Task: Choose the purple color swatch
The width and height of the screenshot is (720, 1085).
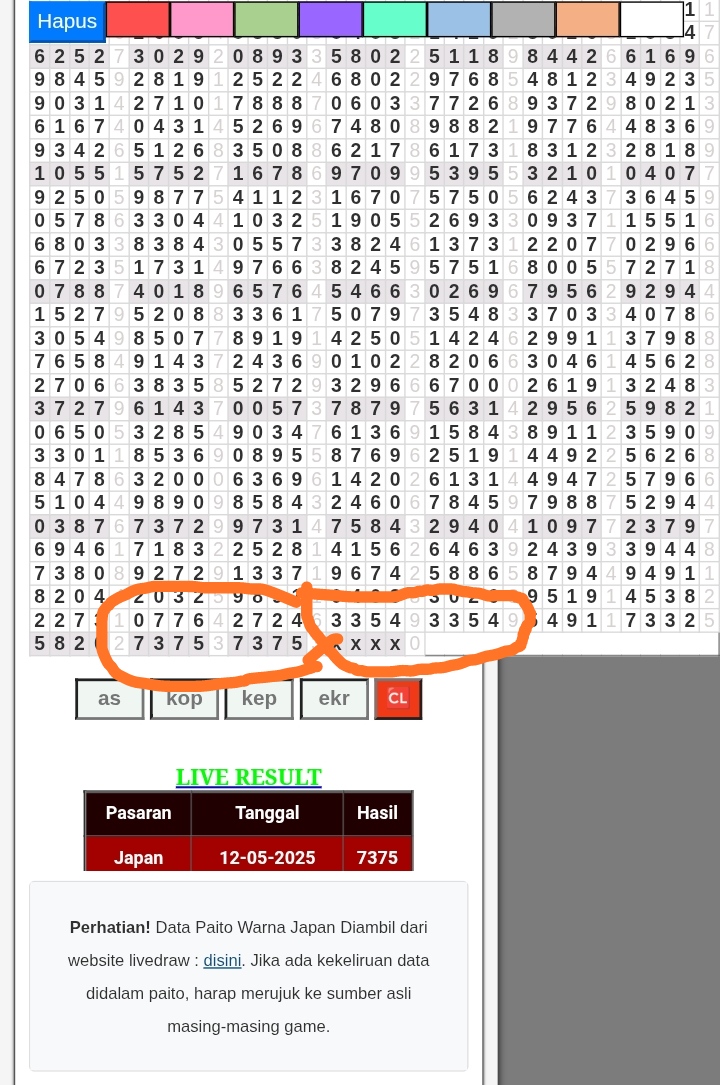Action: pos(330,19)
